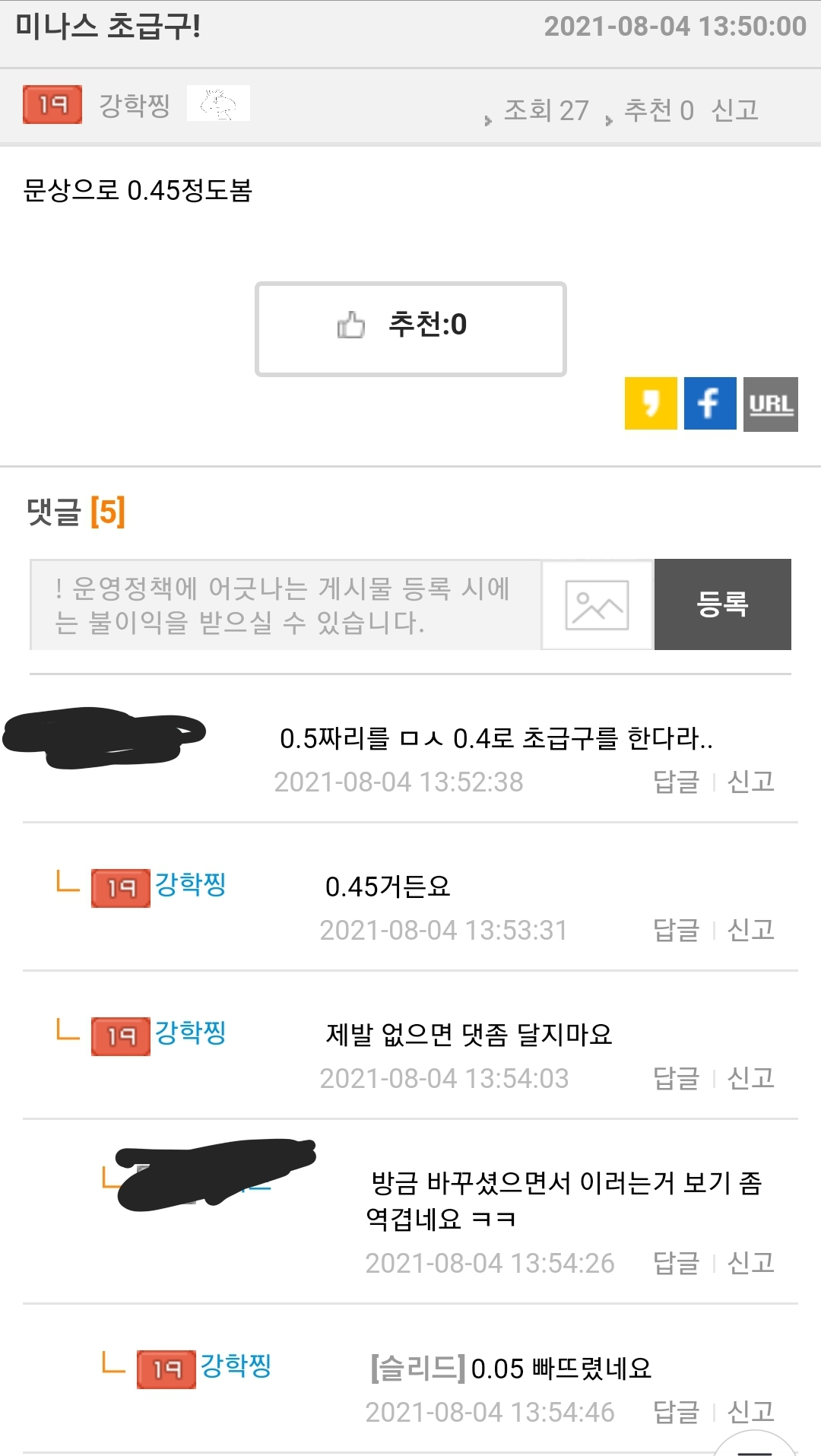Copy the post URL

[x=770, y=404]
